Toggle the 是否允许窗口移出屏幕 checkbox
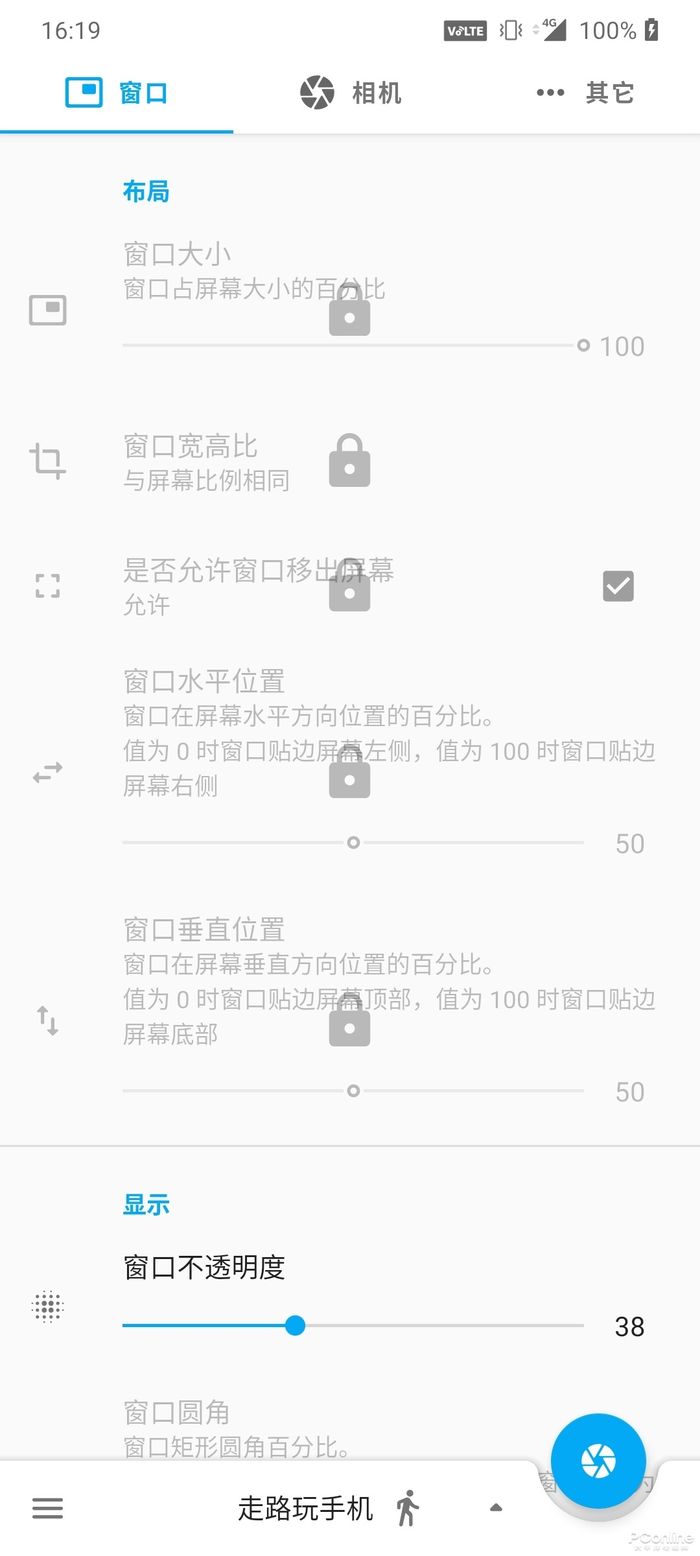Screen dimensions: 700x1556 618,586
